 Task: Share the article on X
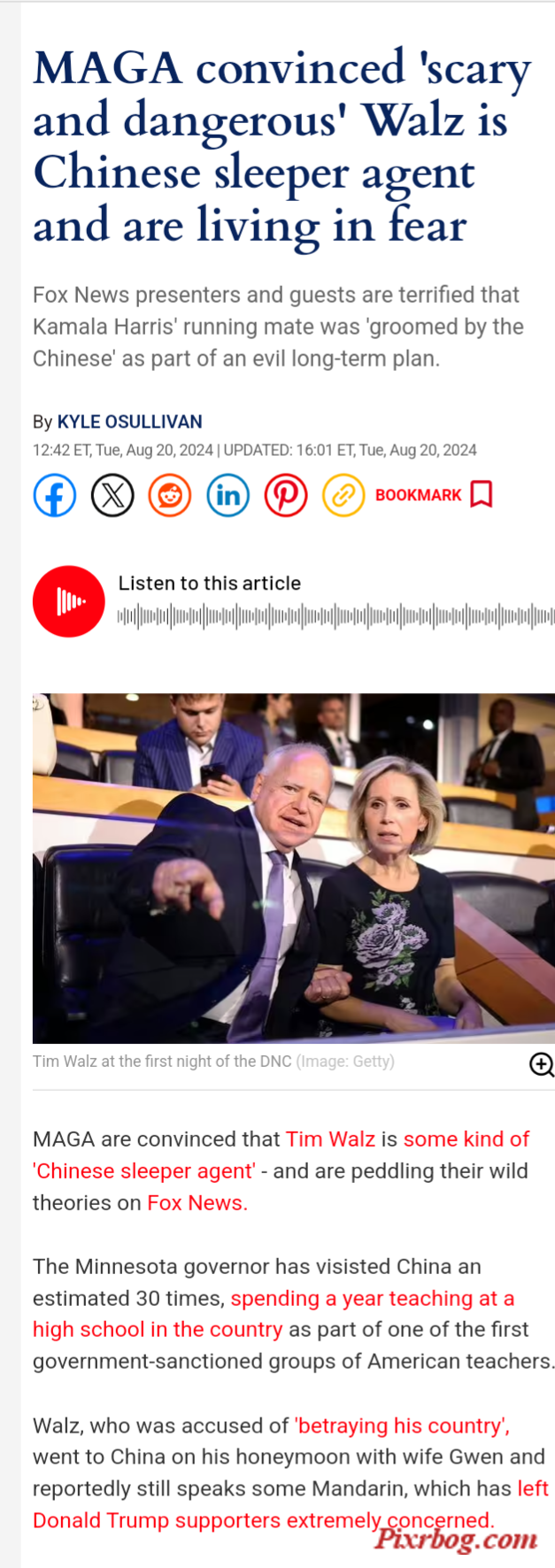pos(112,495)
